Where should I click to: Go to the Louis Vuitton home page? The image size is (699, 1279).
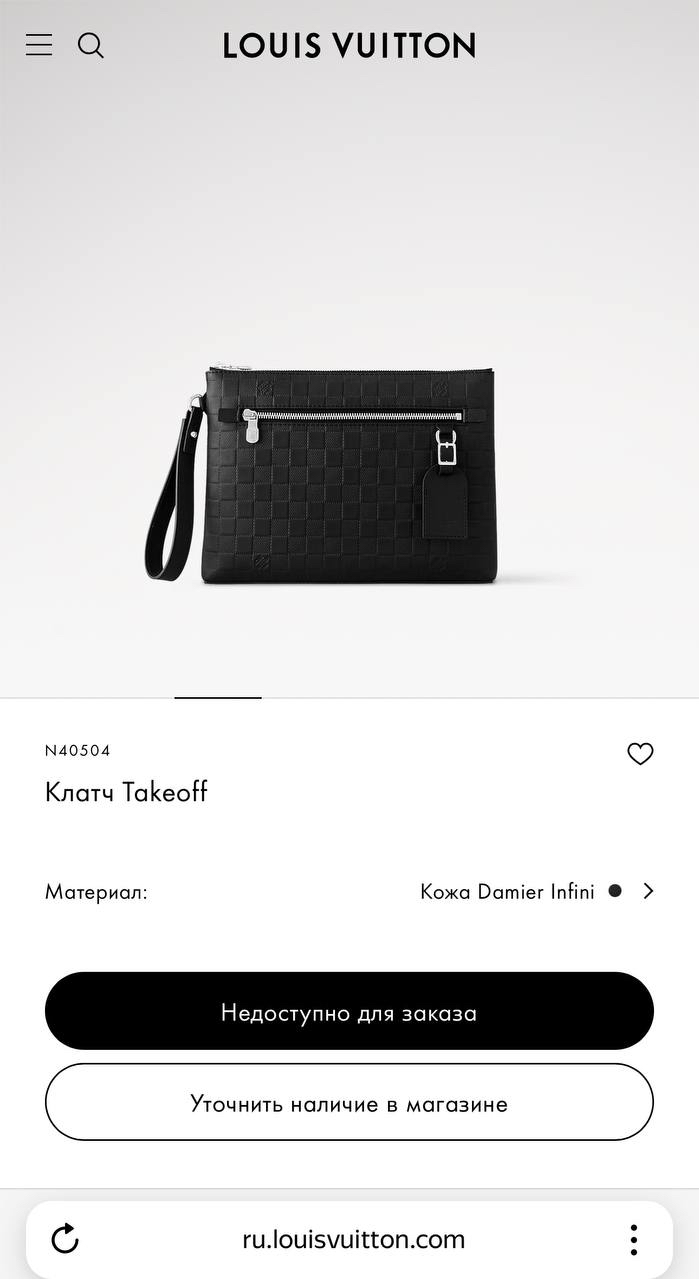(349, 45)
